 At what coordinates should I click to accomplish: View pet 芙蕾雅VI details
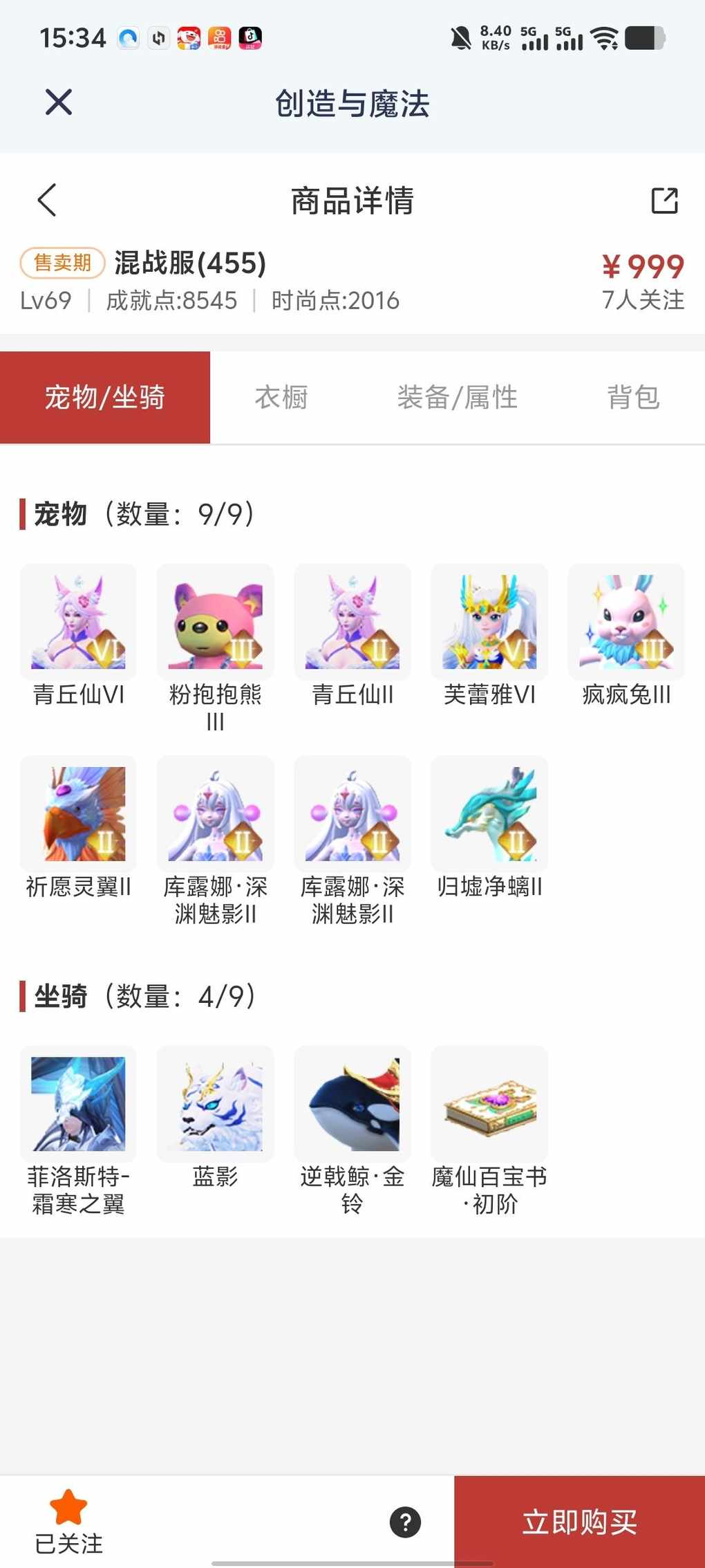click(x=489, y=622)
